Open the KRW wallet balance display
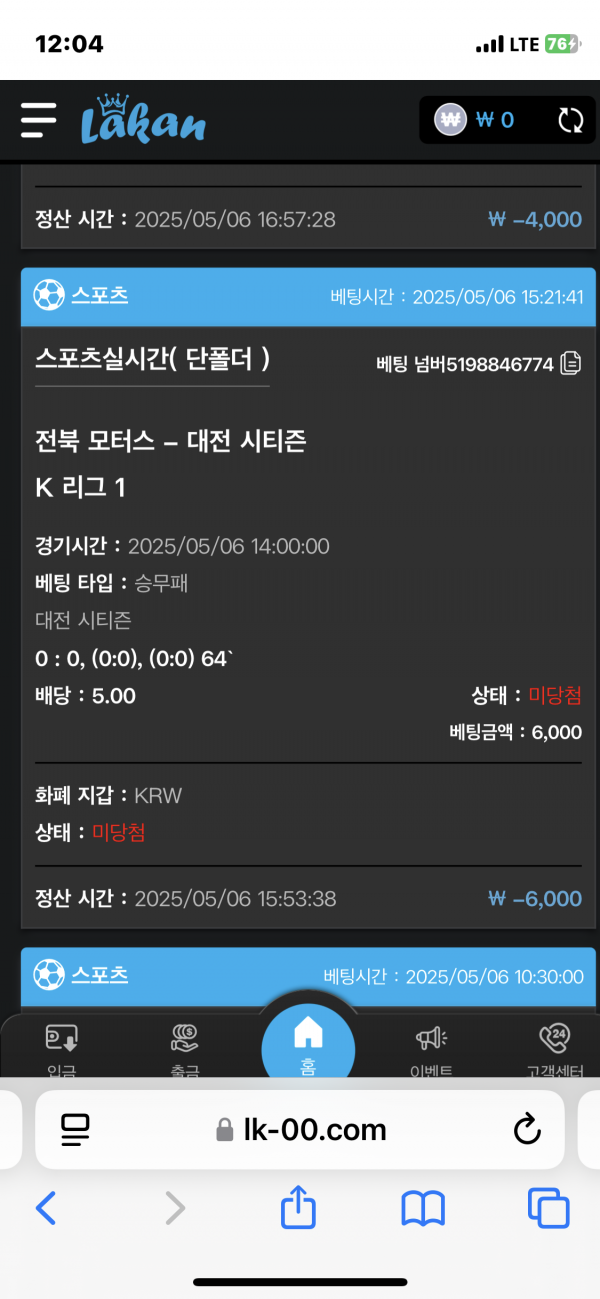The height and width of the screenshot is (1299, 600). [x=476, y=121]
